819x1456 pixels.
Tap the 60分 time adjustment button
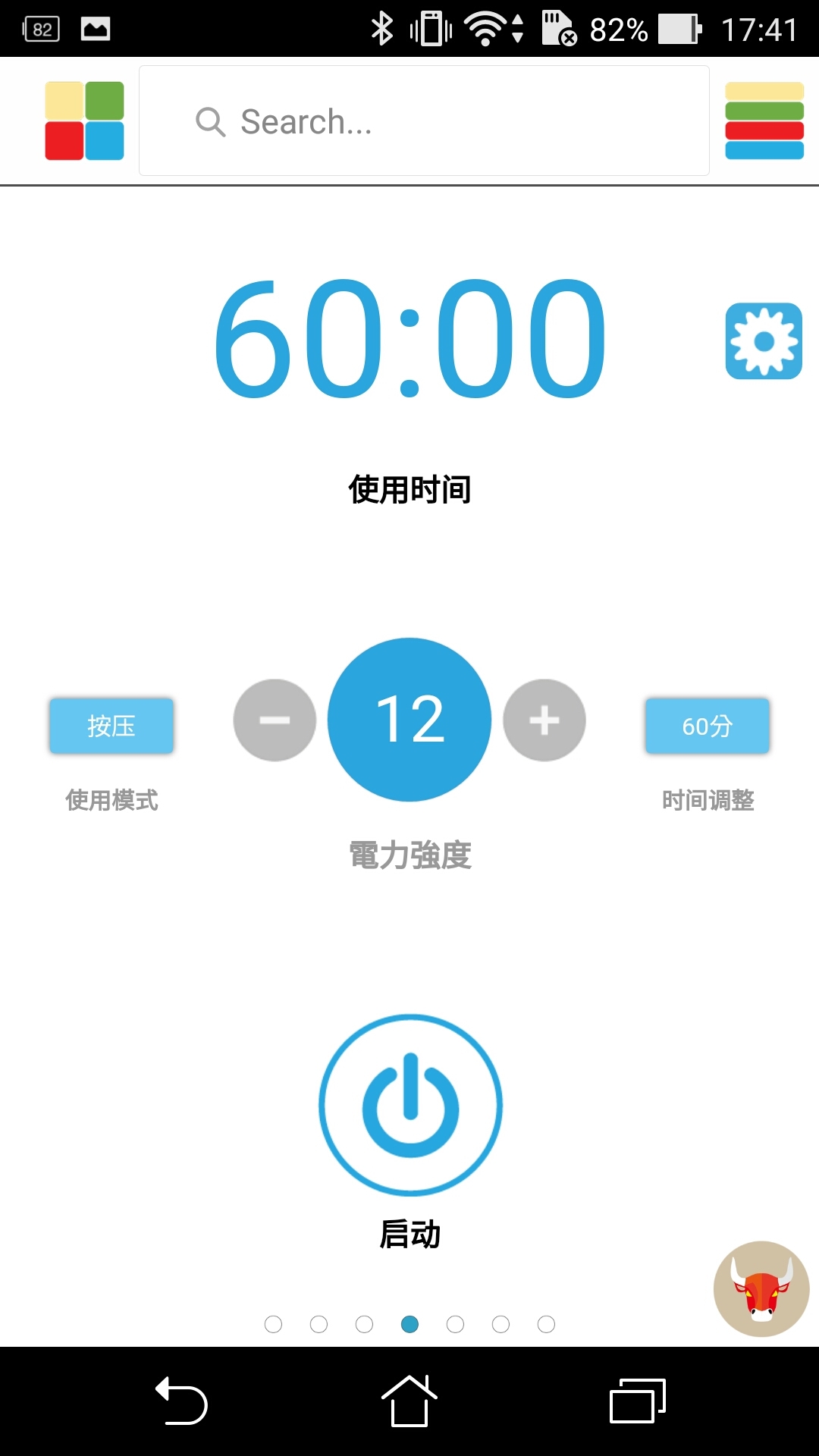coord(707,726)
